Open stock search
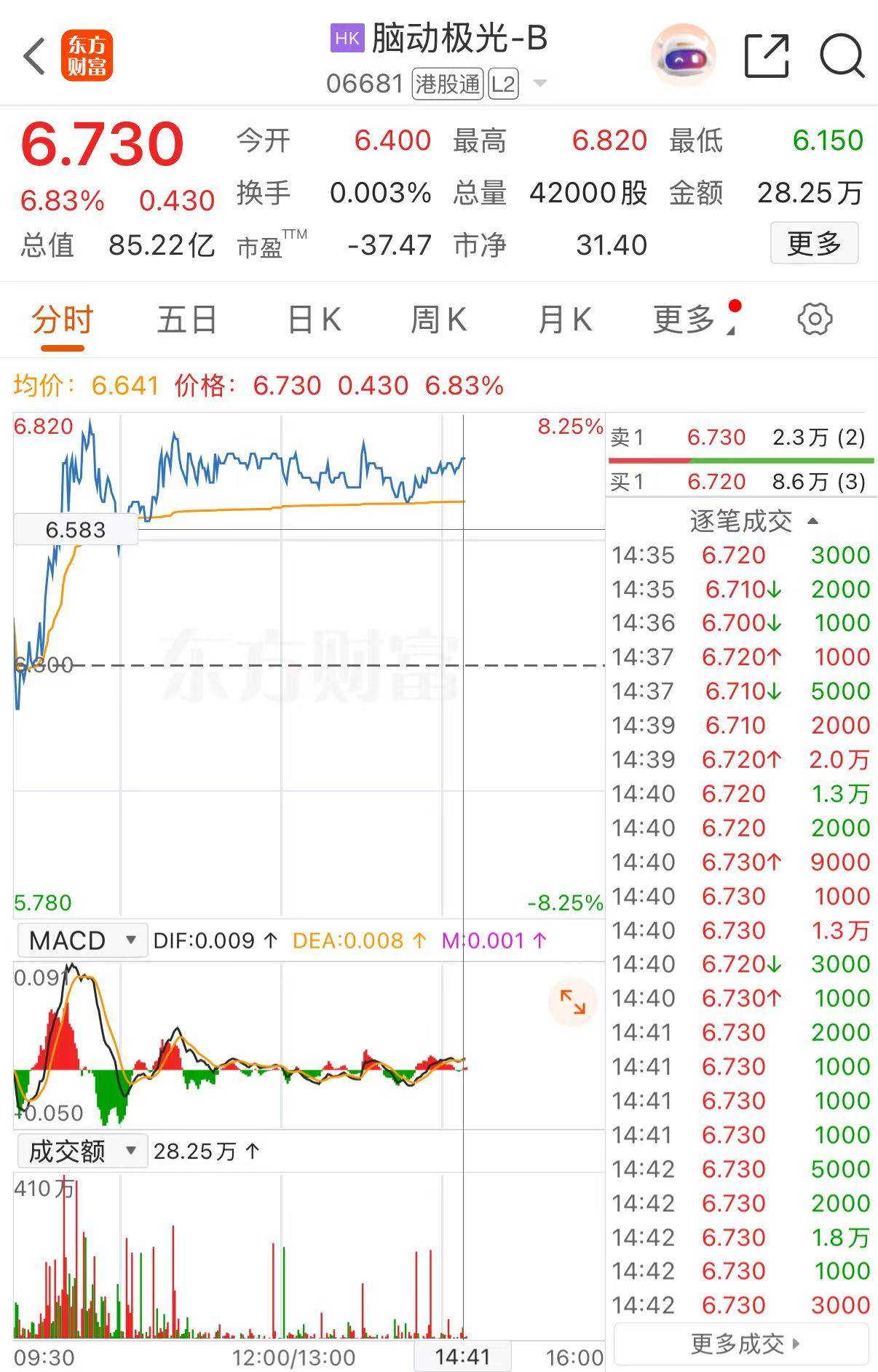 pyautogui.click(x=842, y=56)
